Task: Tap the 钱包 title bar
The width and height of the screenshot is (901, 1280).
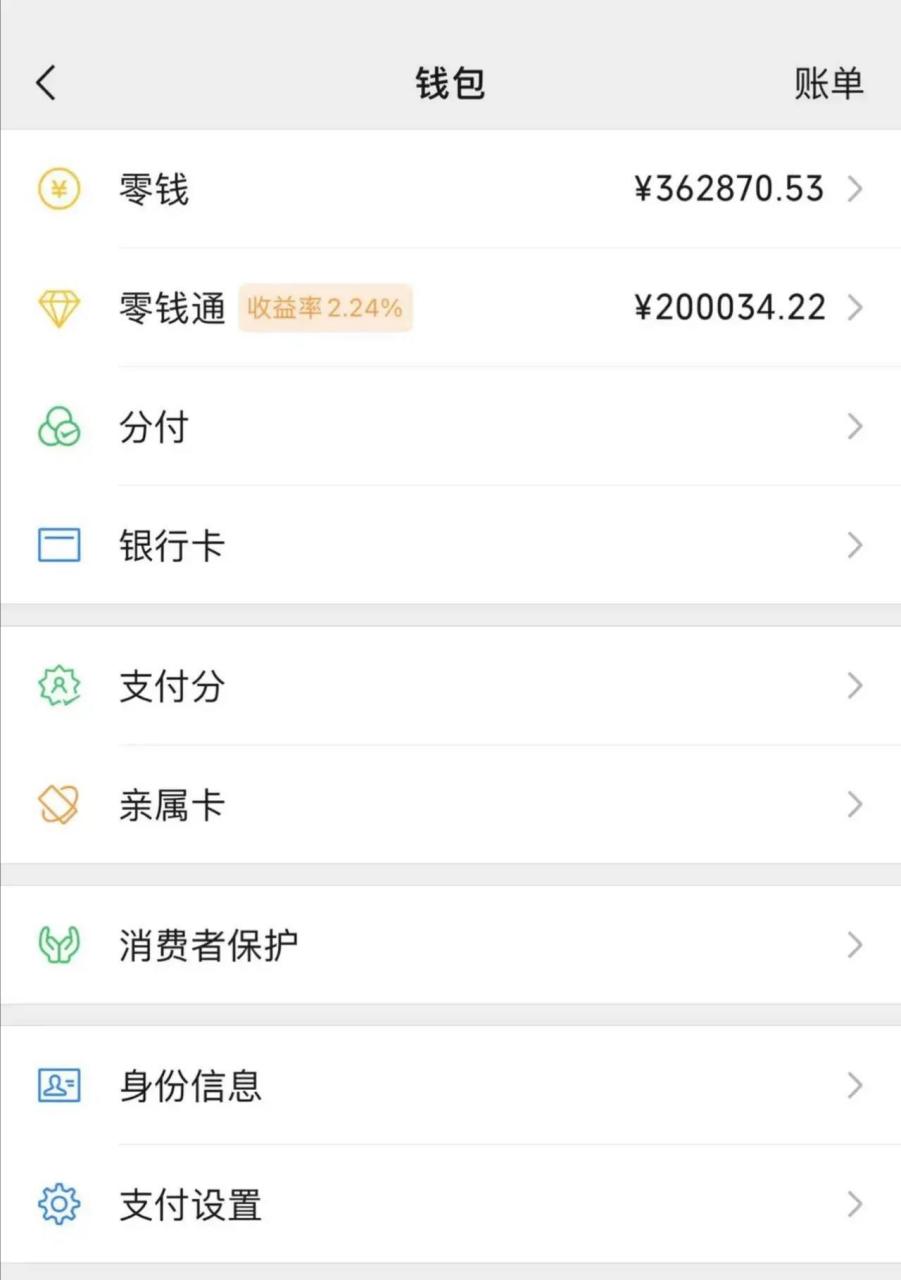Action: click(450, 84)
